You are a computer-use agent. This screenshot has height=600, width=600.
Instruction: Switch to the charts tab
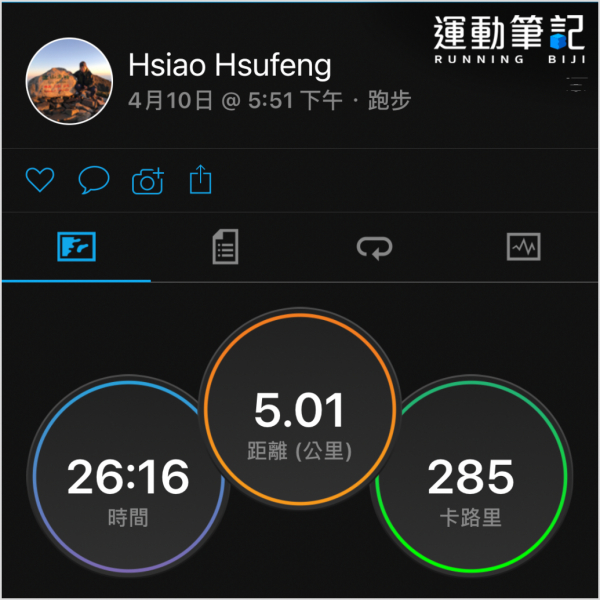click(x=524, y=246)
